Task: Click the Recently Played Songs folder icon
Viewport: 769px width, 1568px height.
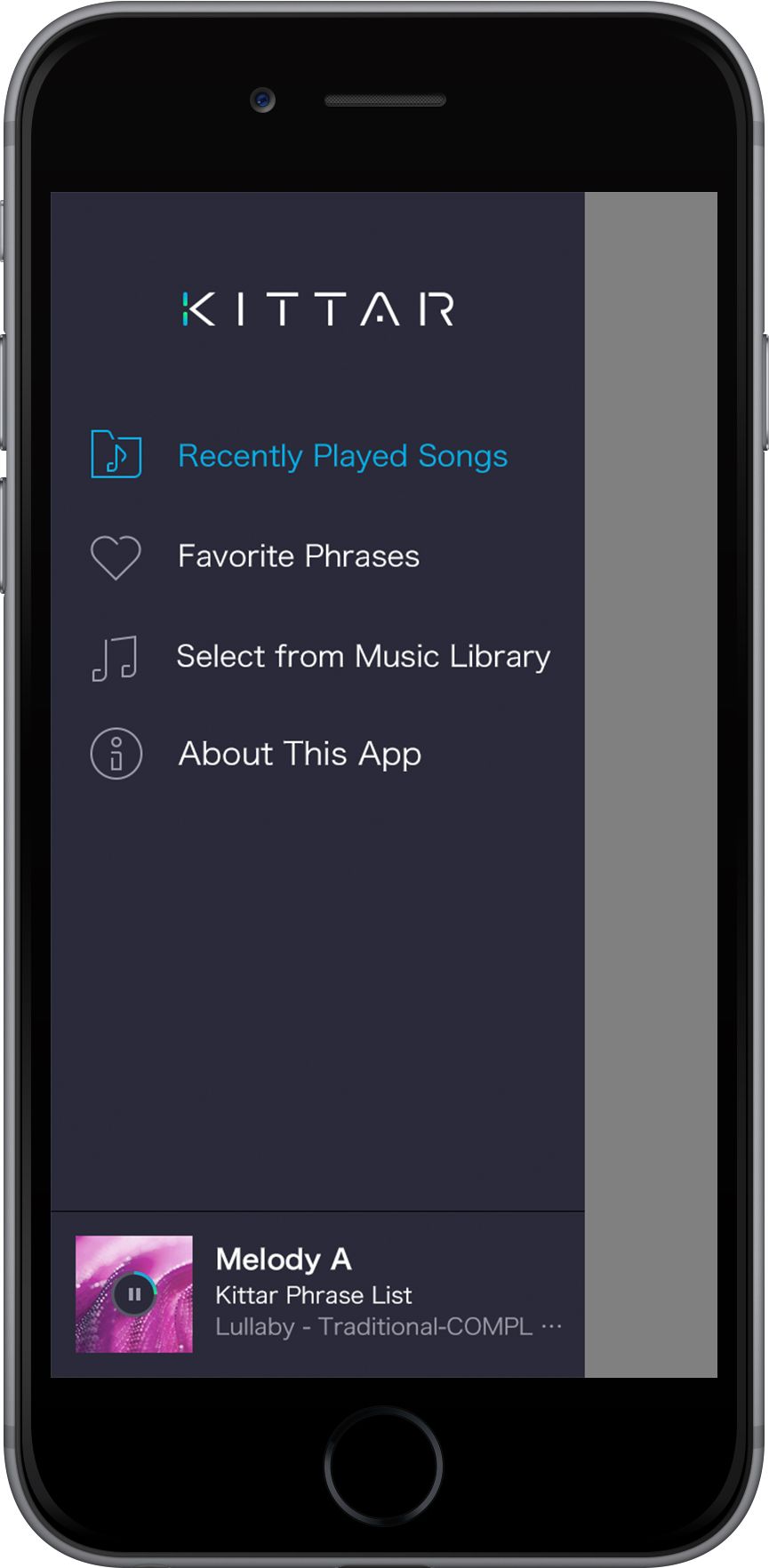Action: (116, 454)
